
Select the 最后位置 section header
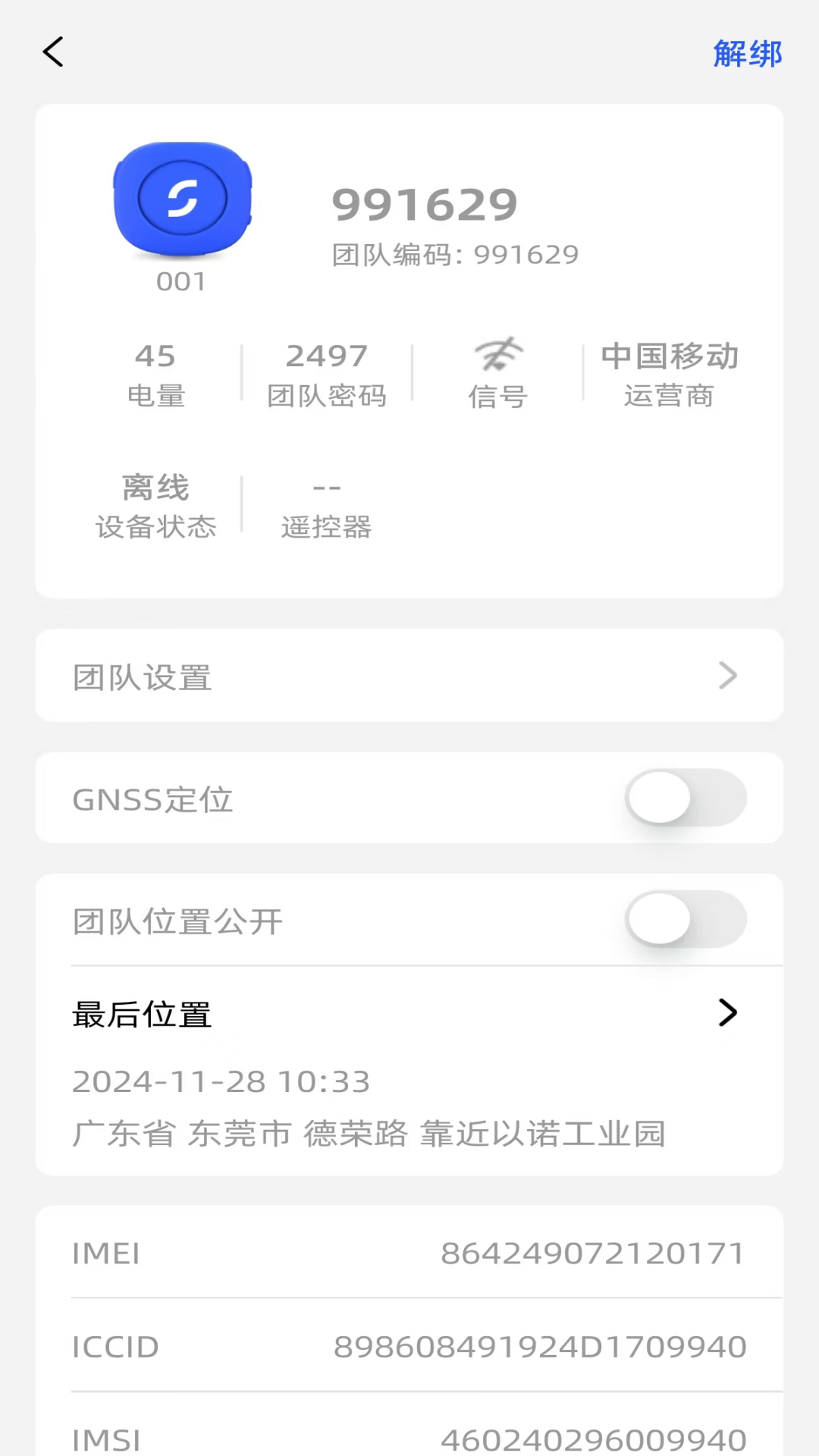[142, 1015]
